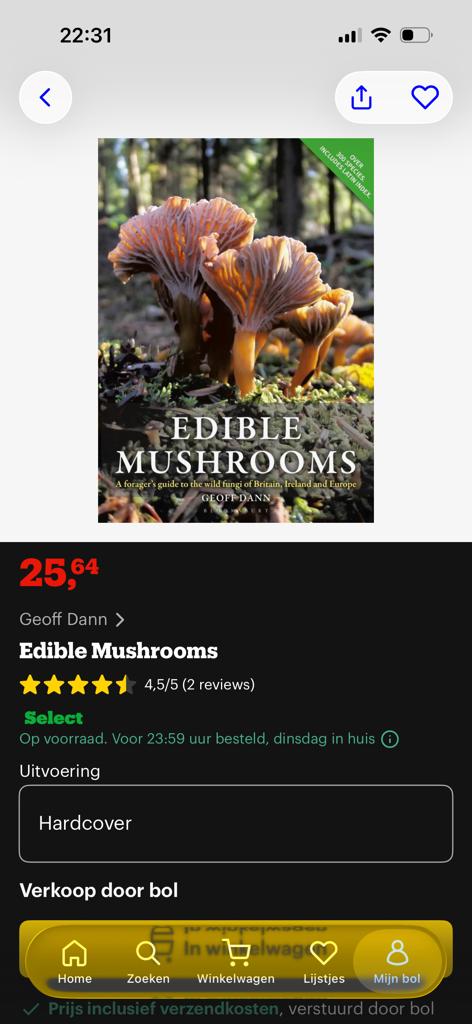This screenshot has height=1024, width=472.
Task: Go to the Mijn bol tab
Action: point(397,962)
